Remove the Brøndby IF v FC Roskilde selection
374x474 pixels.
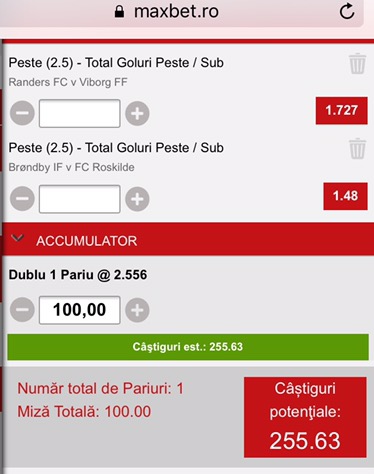357,148
